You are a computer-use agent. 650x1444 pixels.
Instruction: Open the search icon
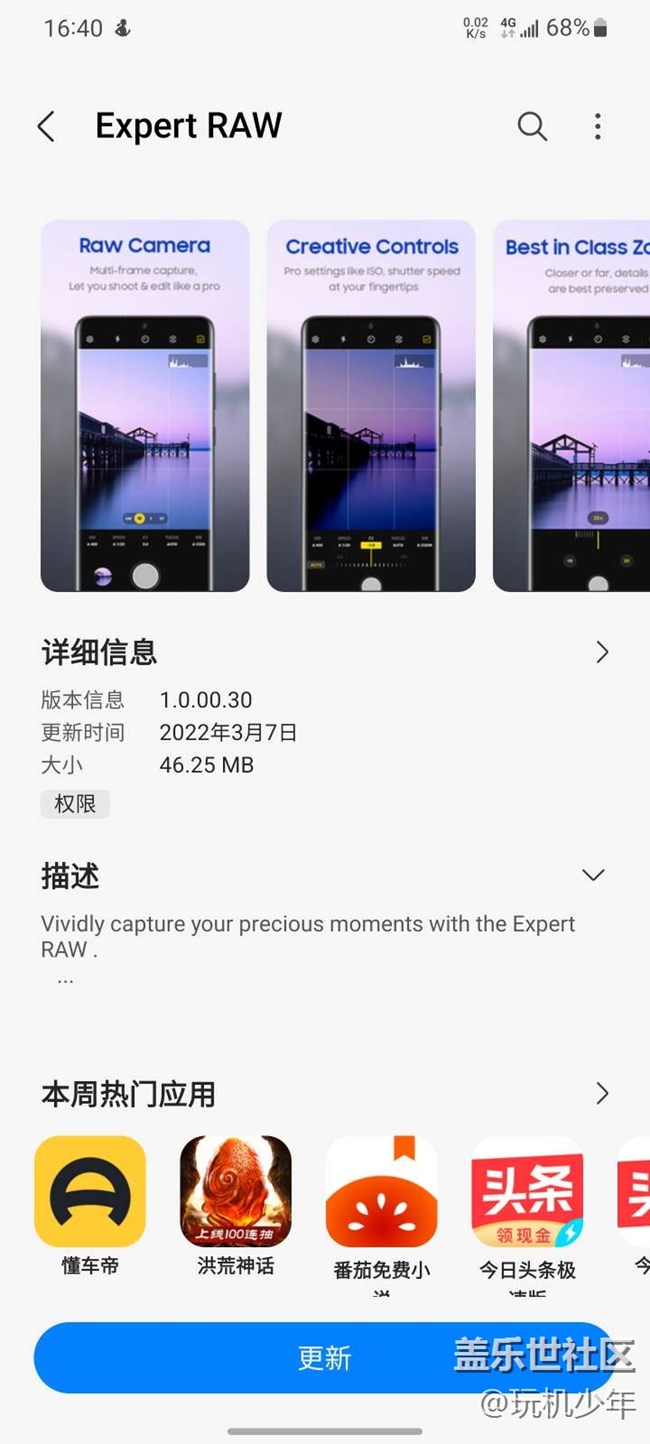tap(532, 127)
